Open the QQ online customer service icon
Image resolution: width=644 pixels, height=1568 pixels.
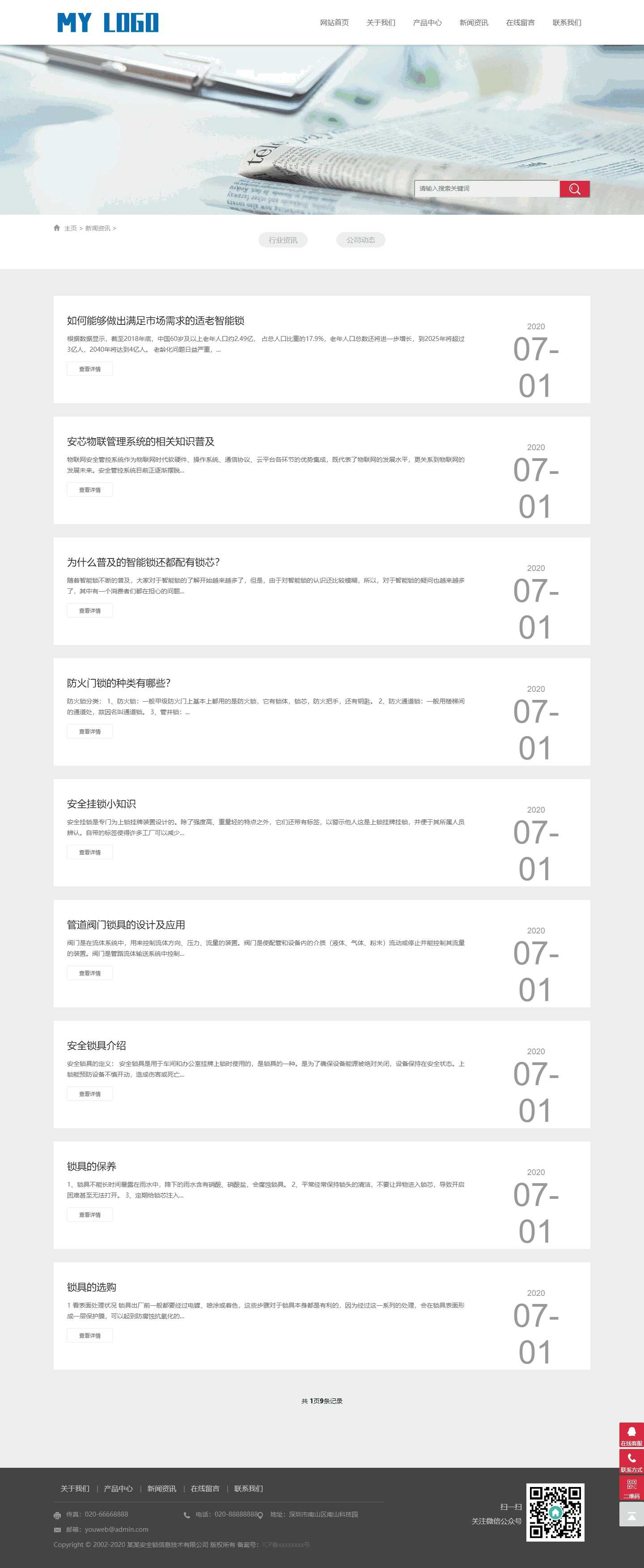[631, 1432]
